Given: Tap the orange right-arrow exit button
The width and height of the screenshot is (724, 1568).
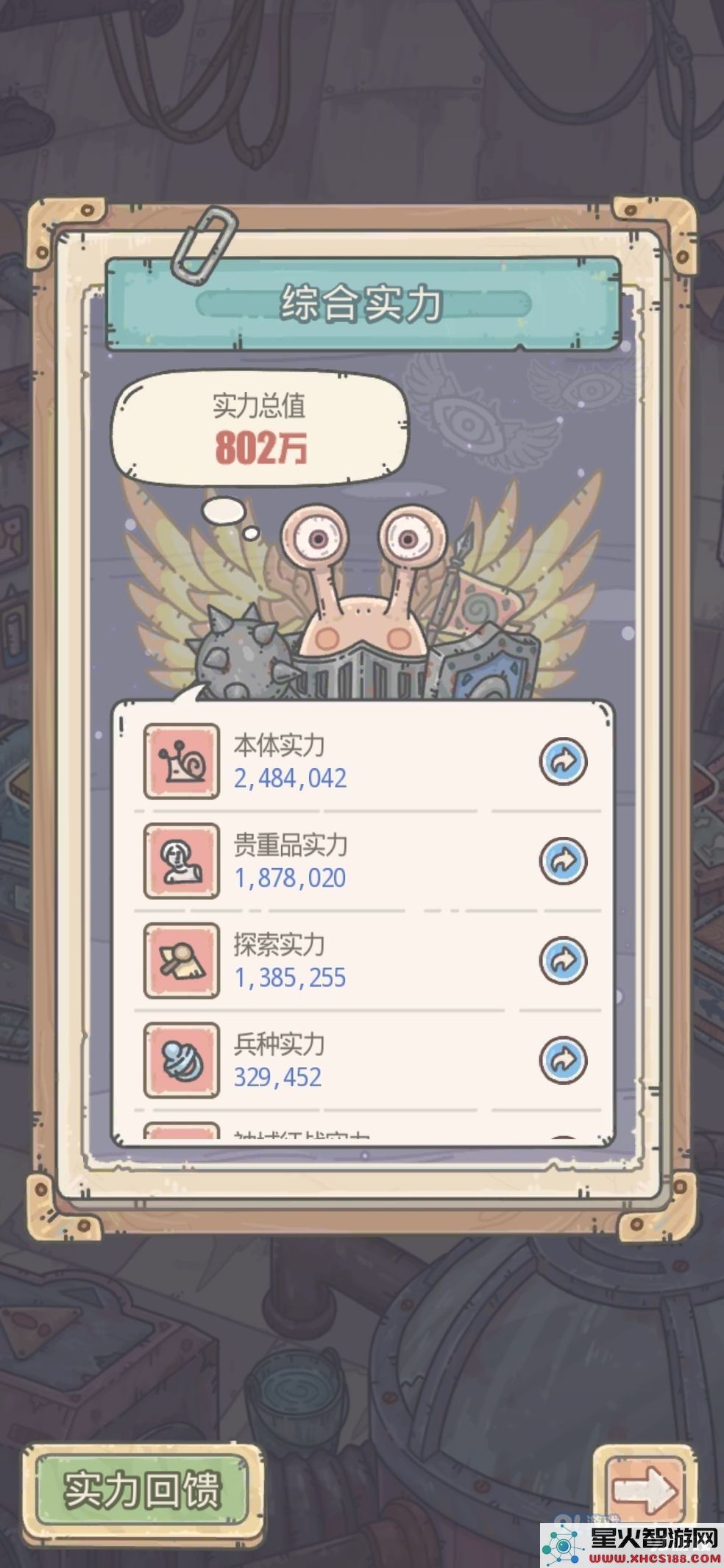Looking at the screenshot, I should (x=644, y=1490).
